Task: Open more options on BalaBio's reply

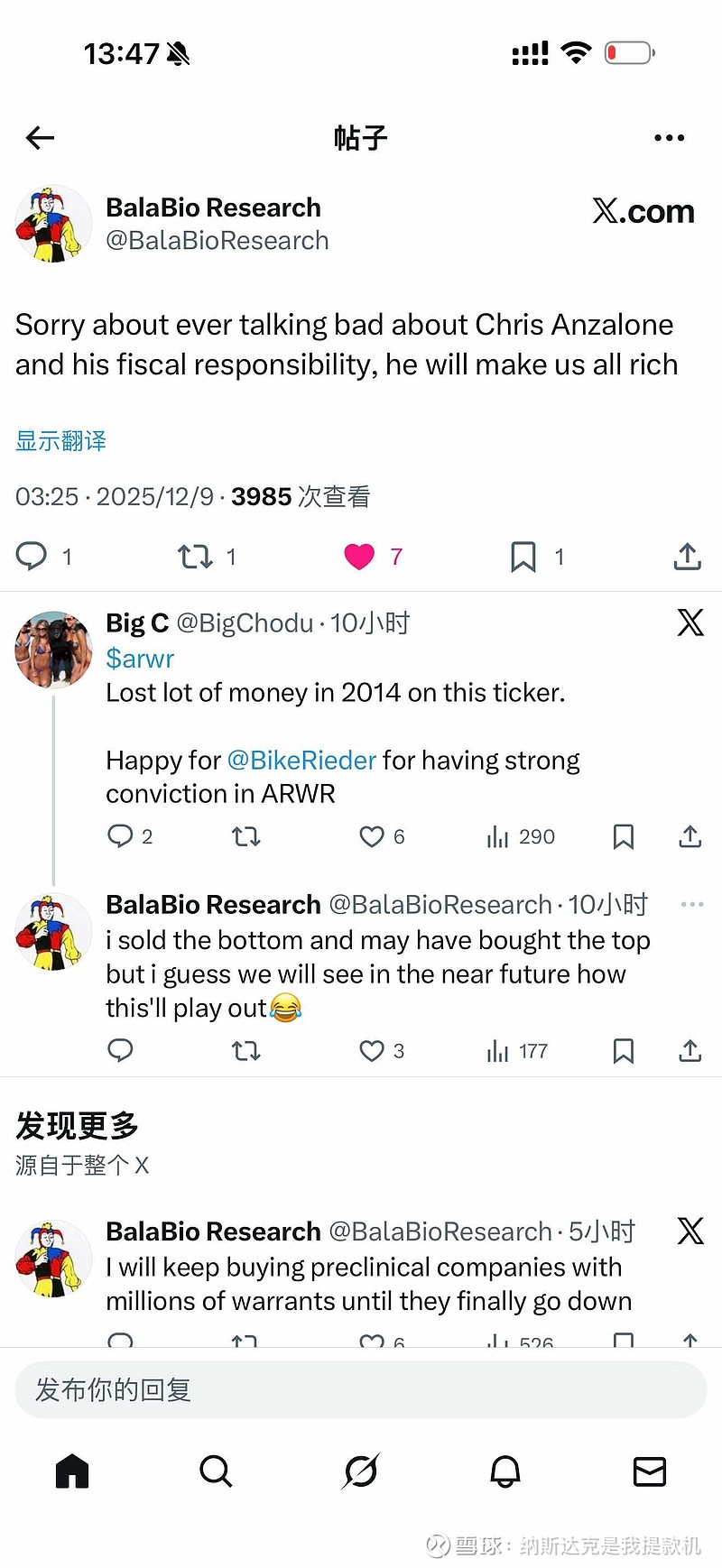Action: (691, 904)
